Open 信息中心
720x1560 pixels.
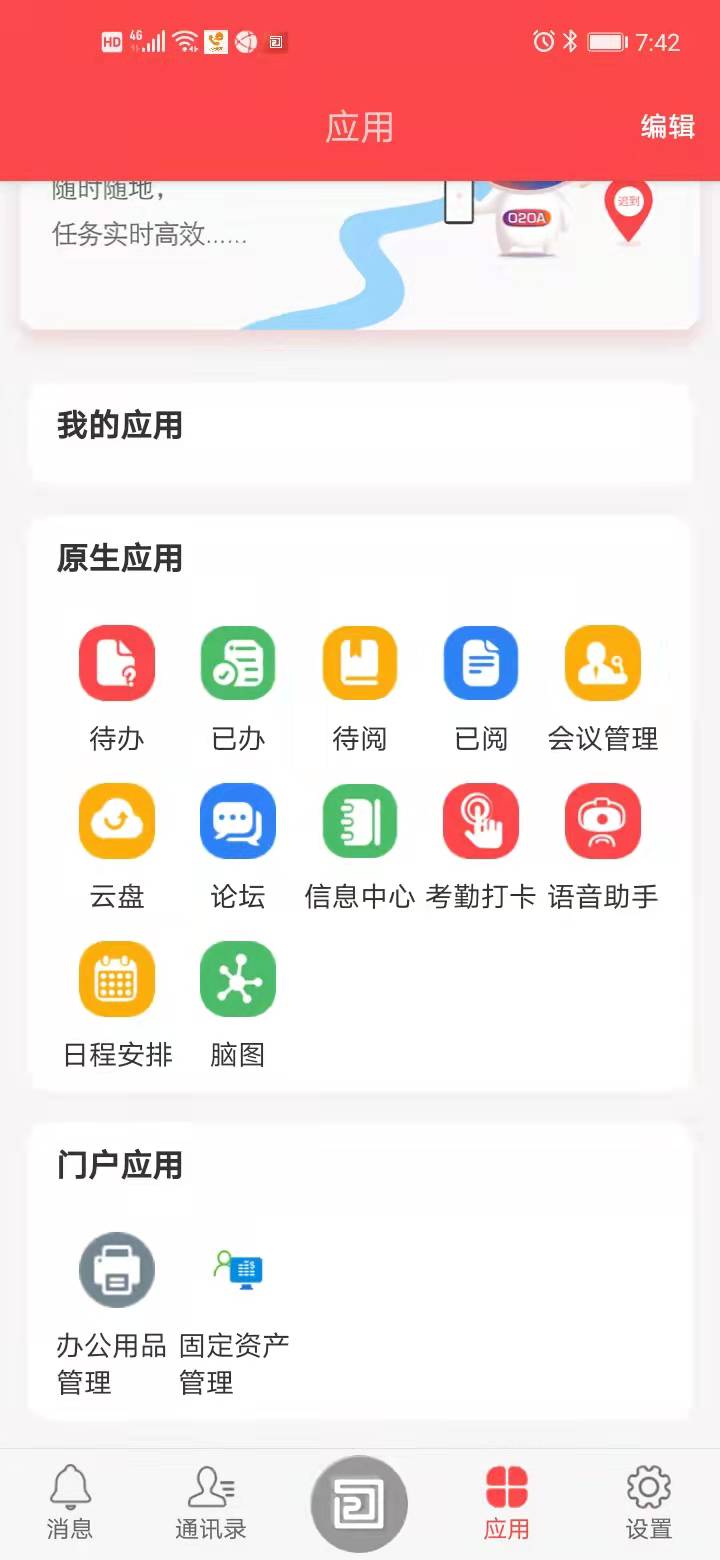point(359,821)
